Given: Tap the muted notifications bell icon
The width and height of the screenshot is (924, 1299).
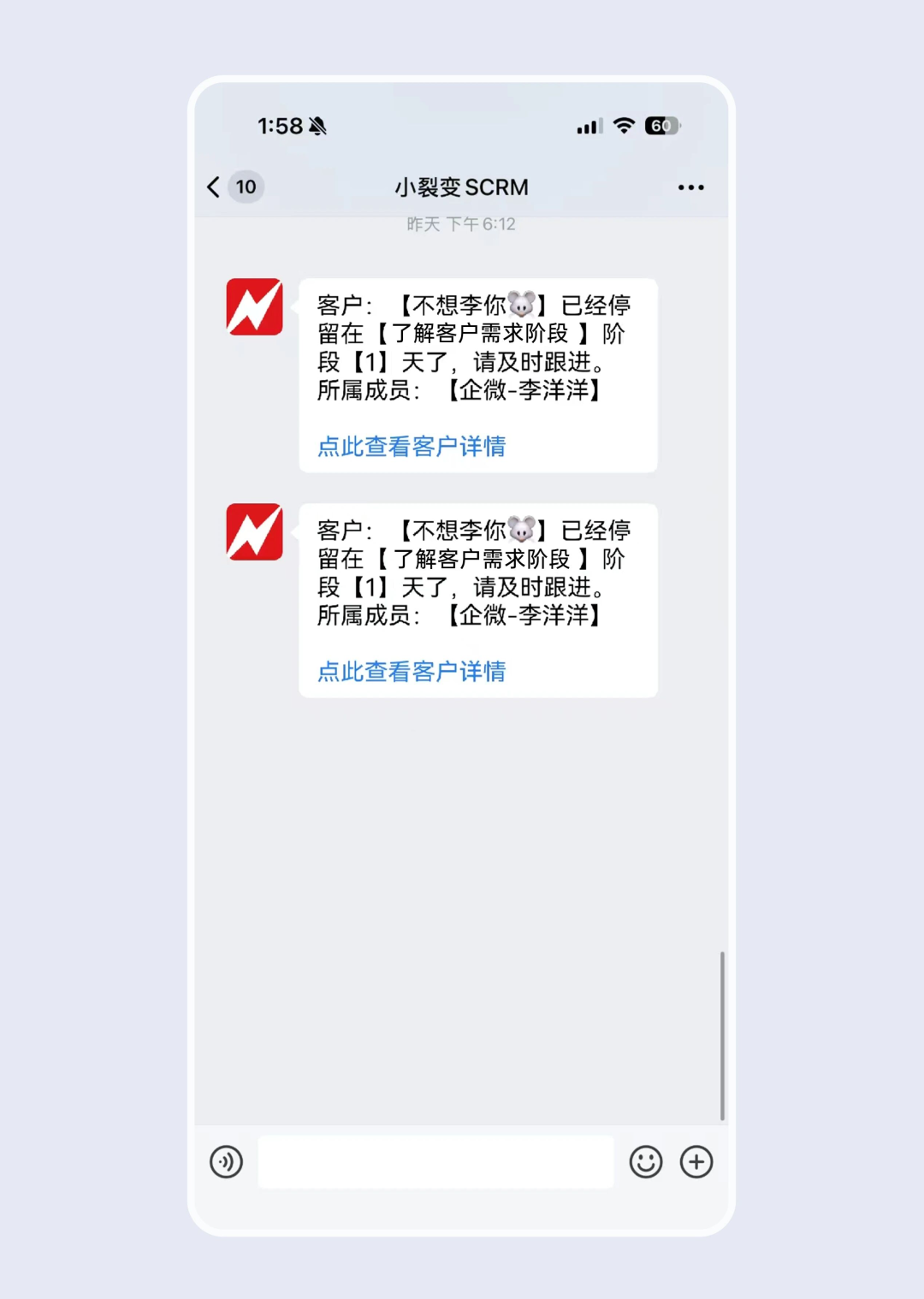Looking at the screenshot, I should click(x=317, y=126).
